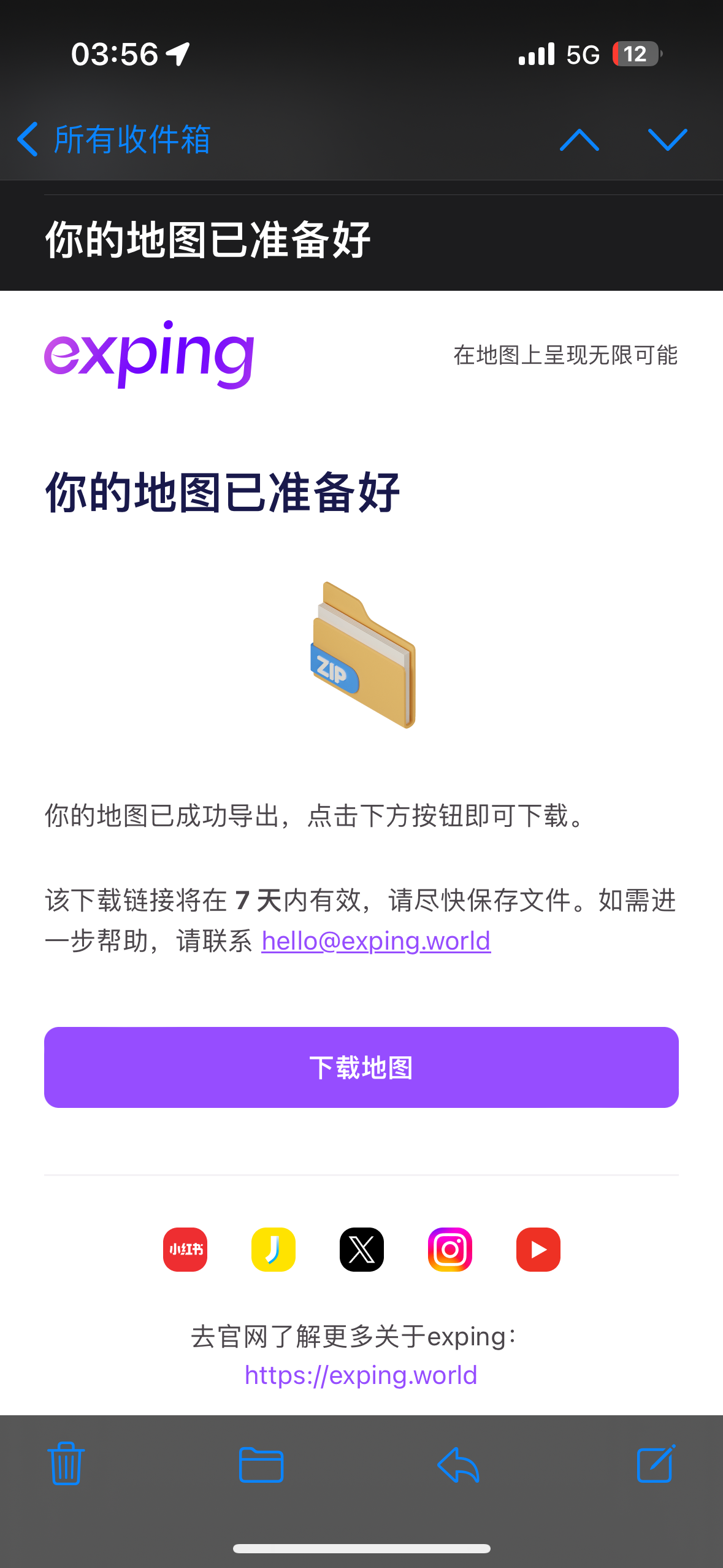Open the hello@exping.world email link
723x1568 pixels.
tap(376, 941)
